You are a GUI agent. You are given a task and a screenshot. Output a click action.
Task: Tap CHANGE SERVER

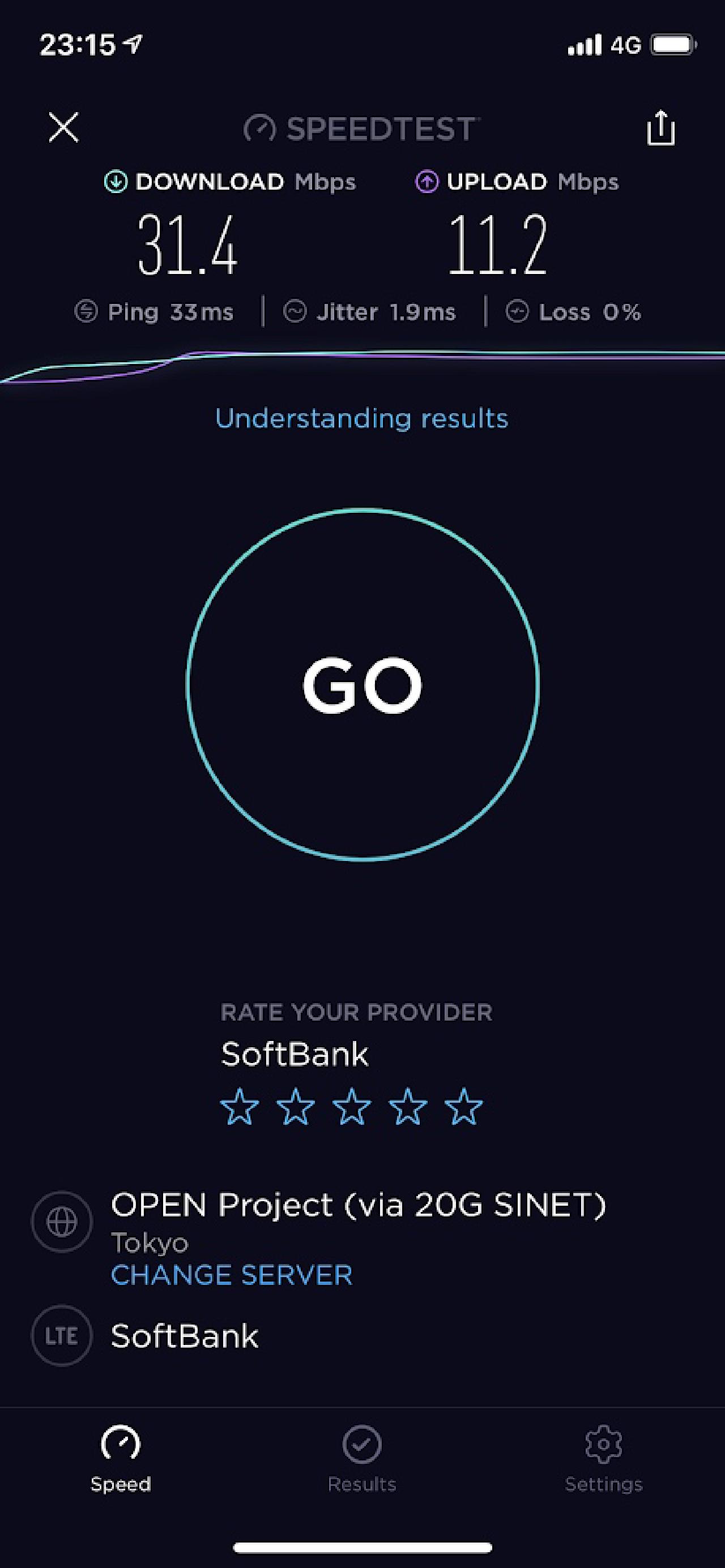pos(232,1275)
